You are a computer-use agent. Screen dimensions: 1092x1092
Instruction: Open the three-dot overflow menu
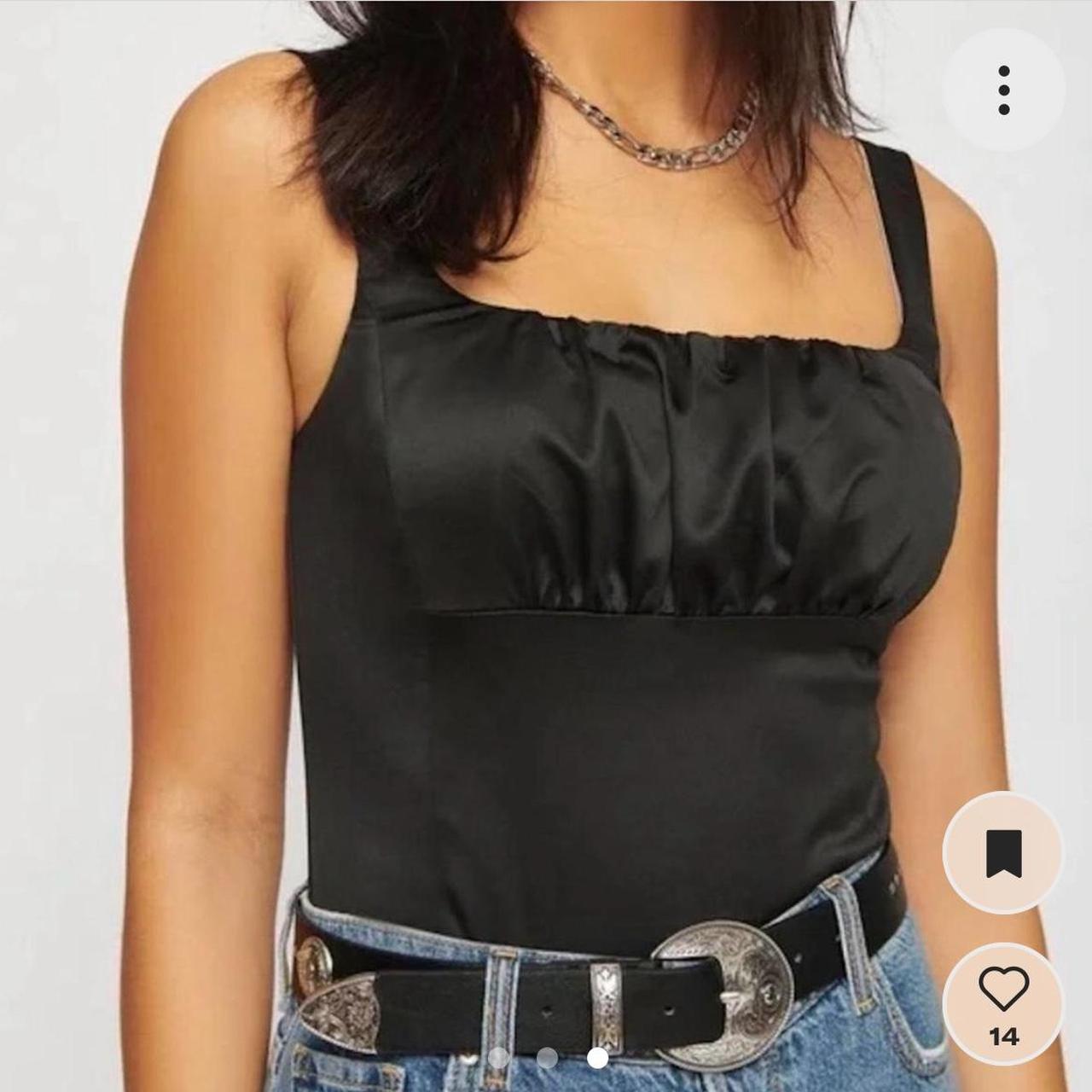1004,90
